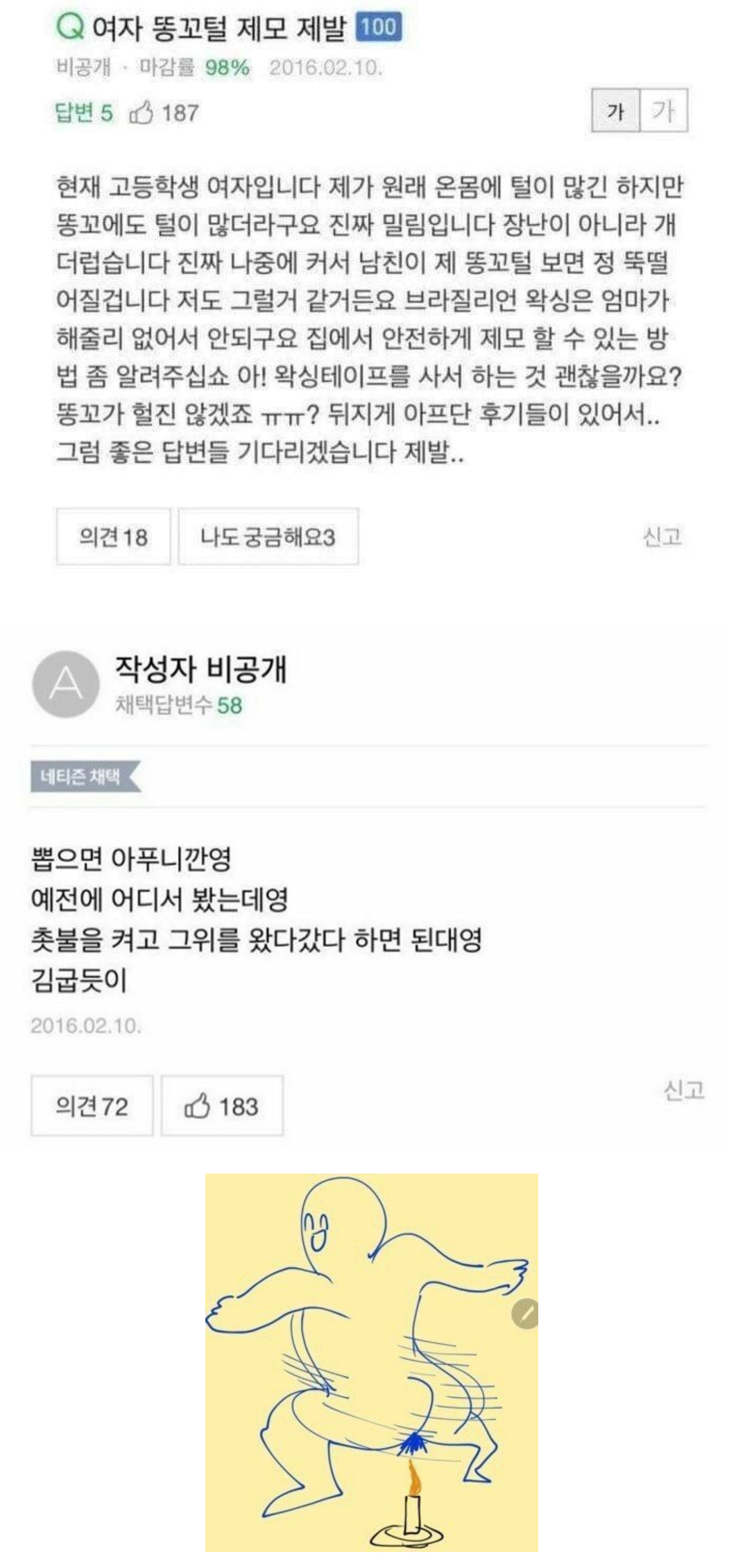Viewport: 729px width, 1568px height.
Task: Report the question via 신고 beside 나도 궁금해요
Action: pos(662,536)
